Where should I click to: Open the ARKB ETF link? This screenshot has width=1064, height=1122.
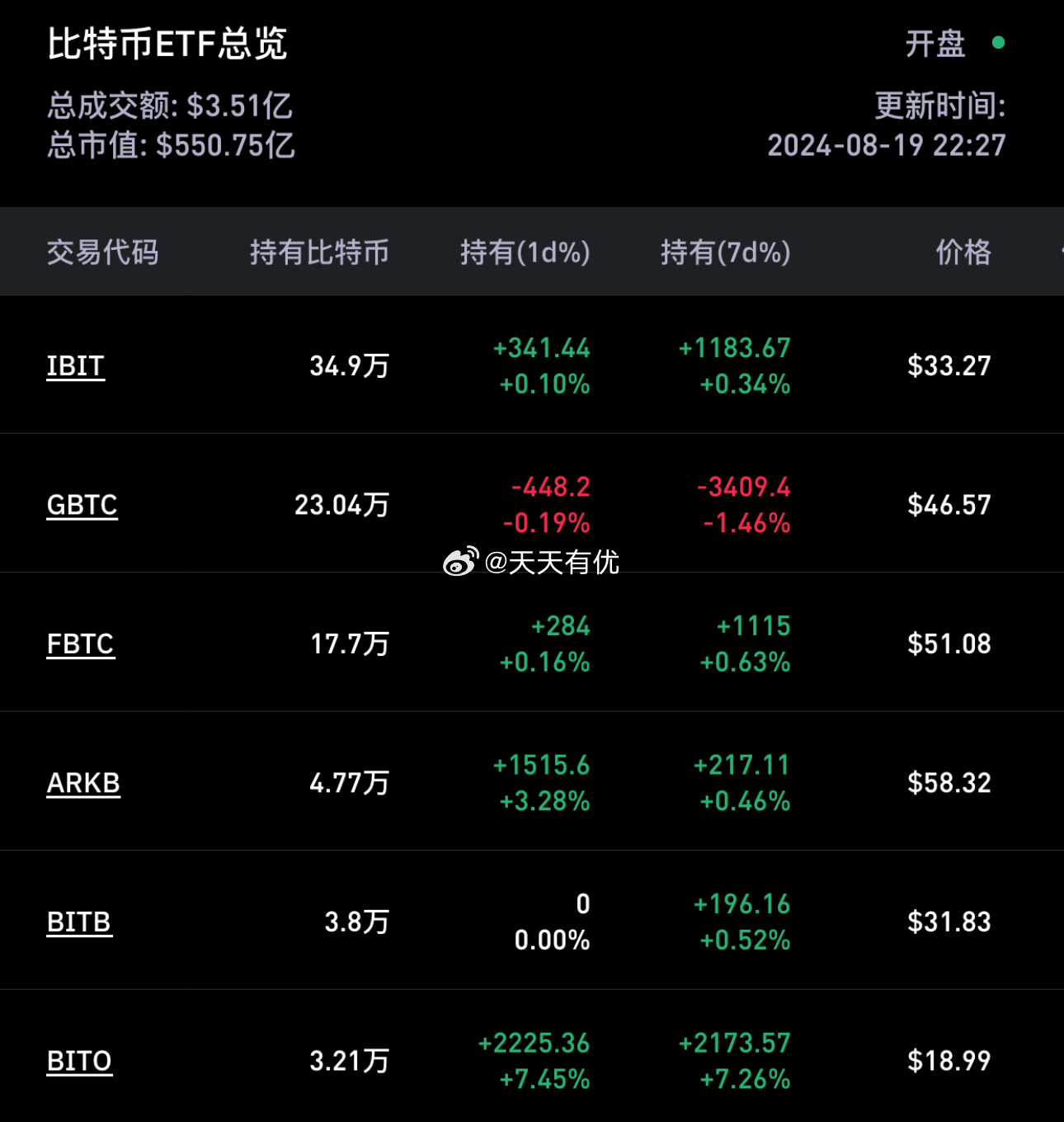click(83, 782)
